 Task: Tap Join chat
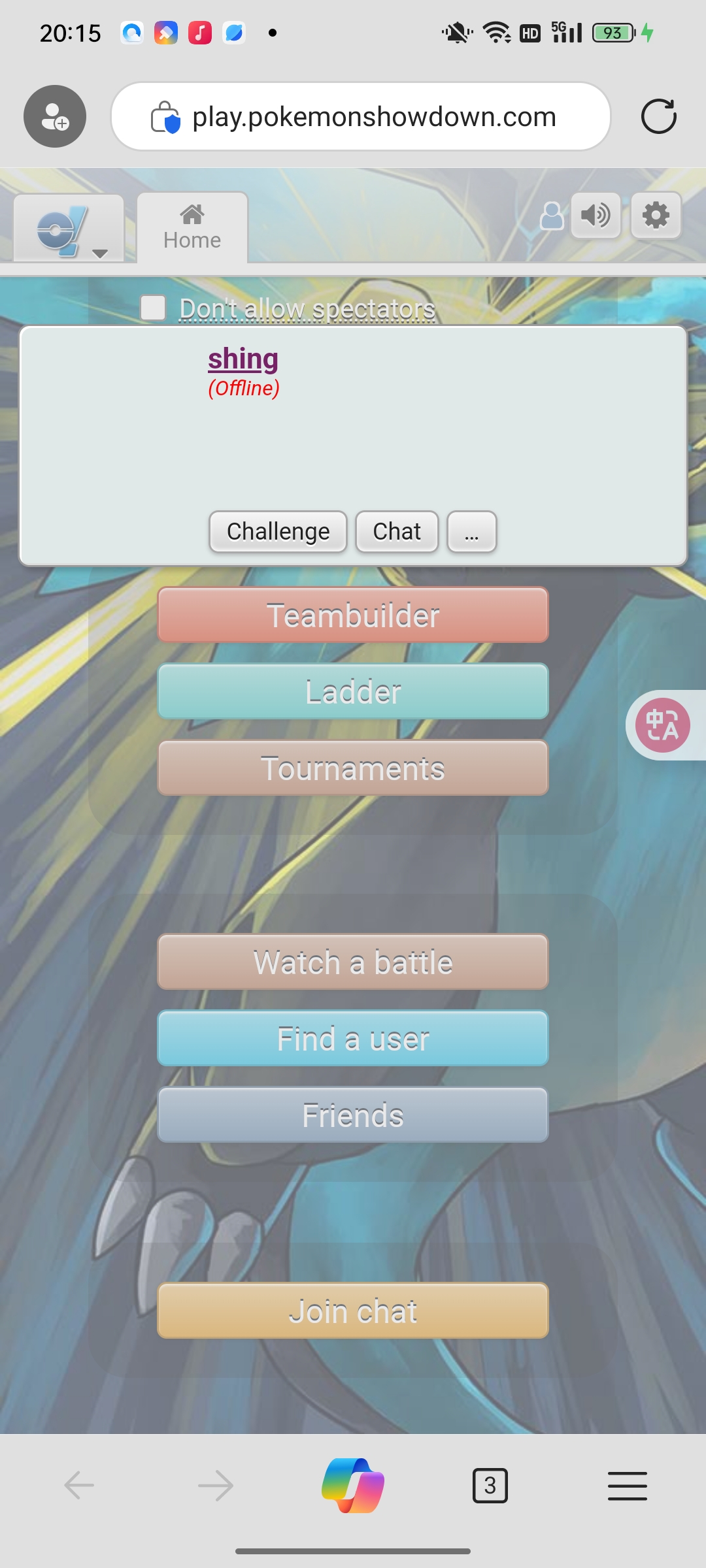coord(353,1311)
